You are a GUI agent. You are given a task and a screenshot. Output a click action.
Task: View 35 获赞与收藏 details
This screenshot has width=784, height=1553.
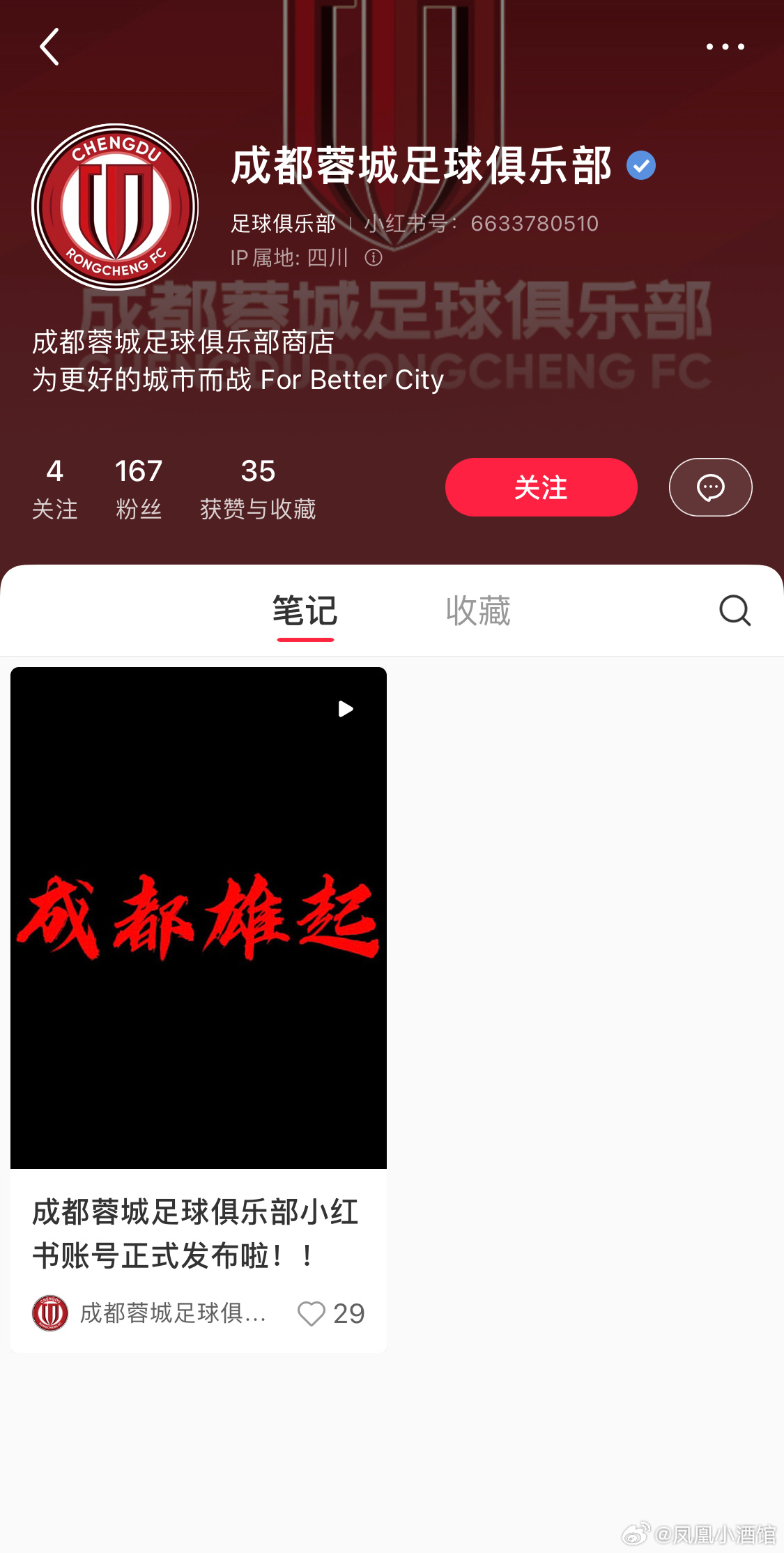click(258, 489)
